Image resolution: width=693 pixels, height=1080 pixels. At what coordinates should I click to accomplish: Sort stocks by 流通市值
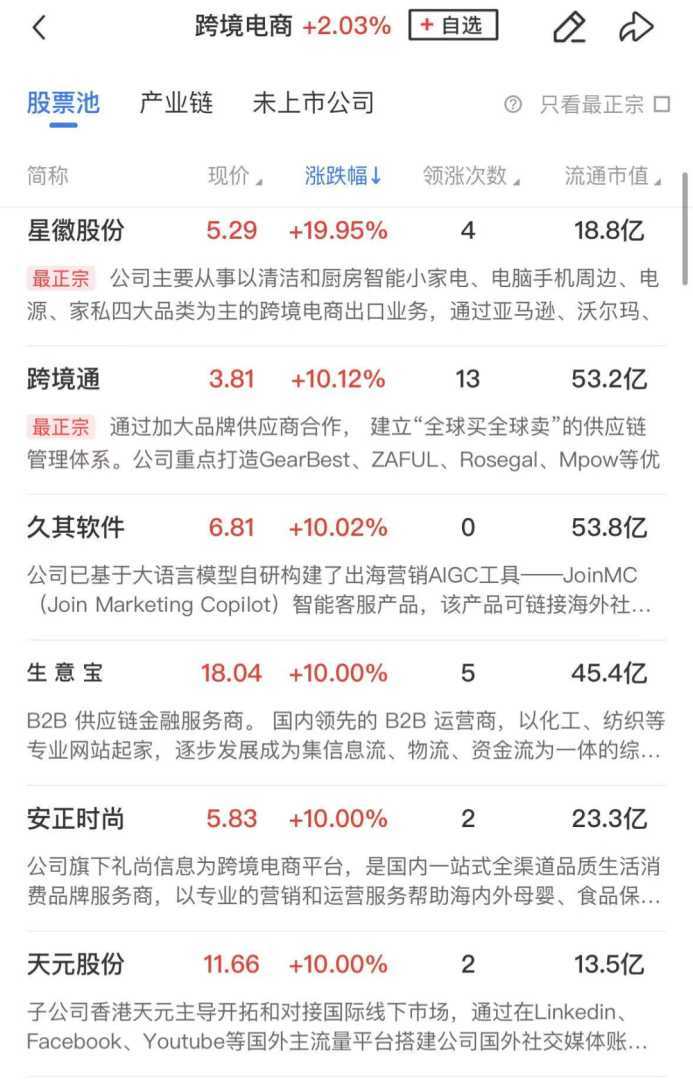[612, 177]
